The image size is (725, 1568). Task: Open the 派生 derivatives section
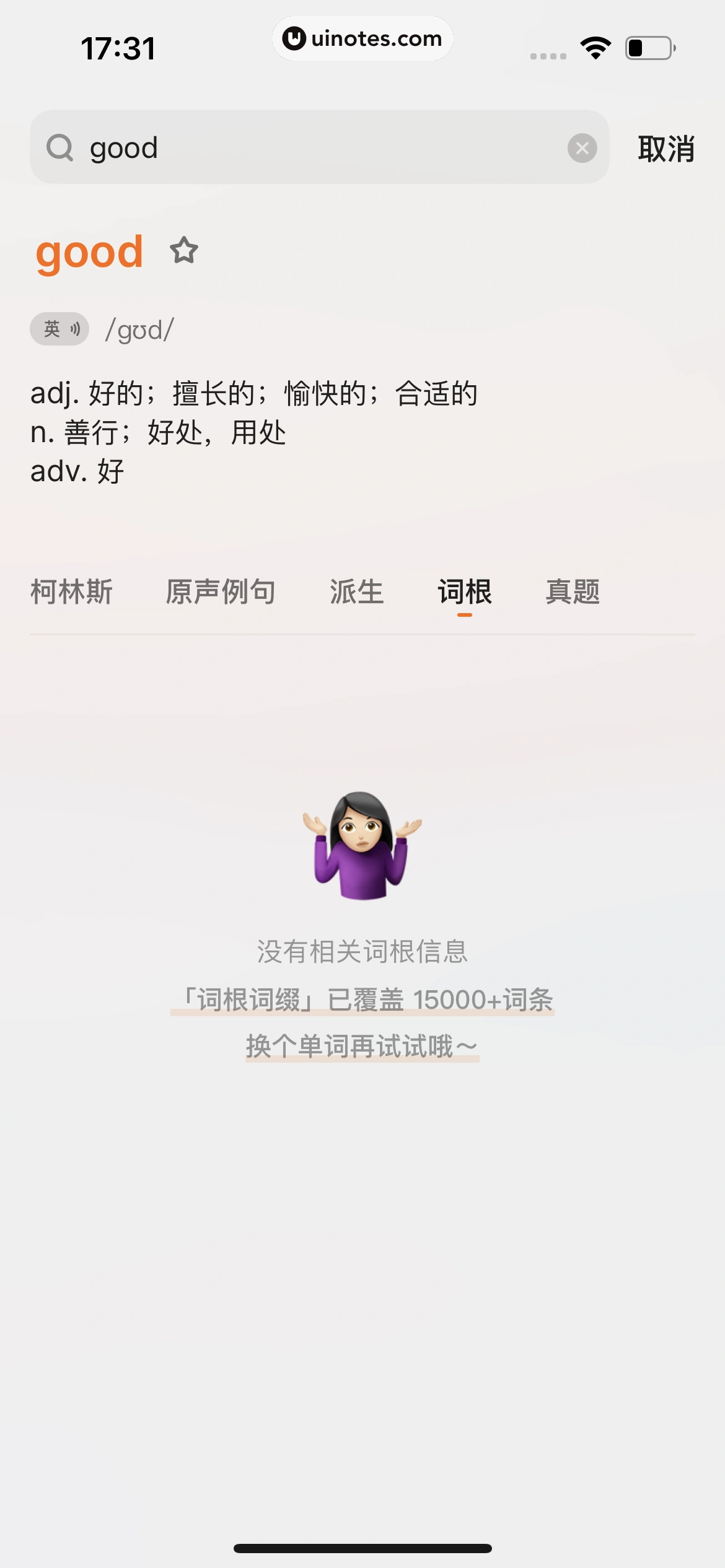357,592
